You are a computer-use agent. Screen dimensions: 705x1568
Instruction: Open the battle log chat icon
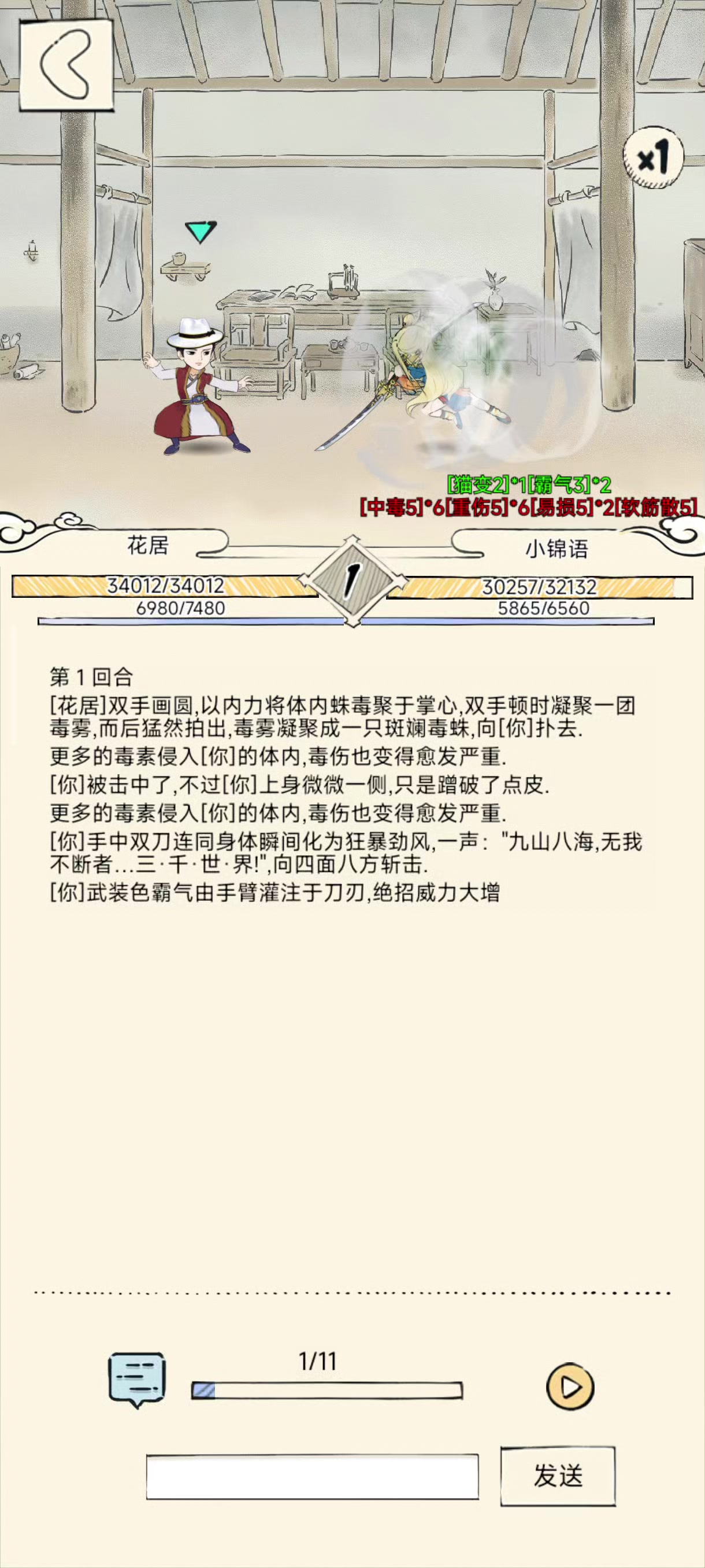point(137,1380)
